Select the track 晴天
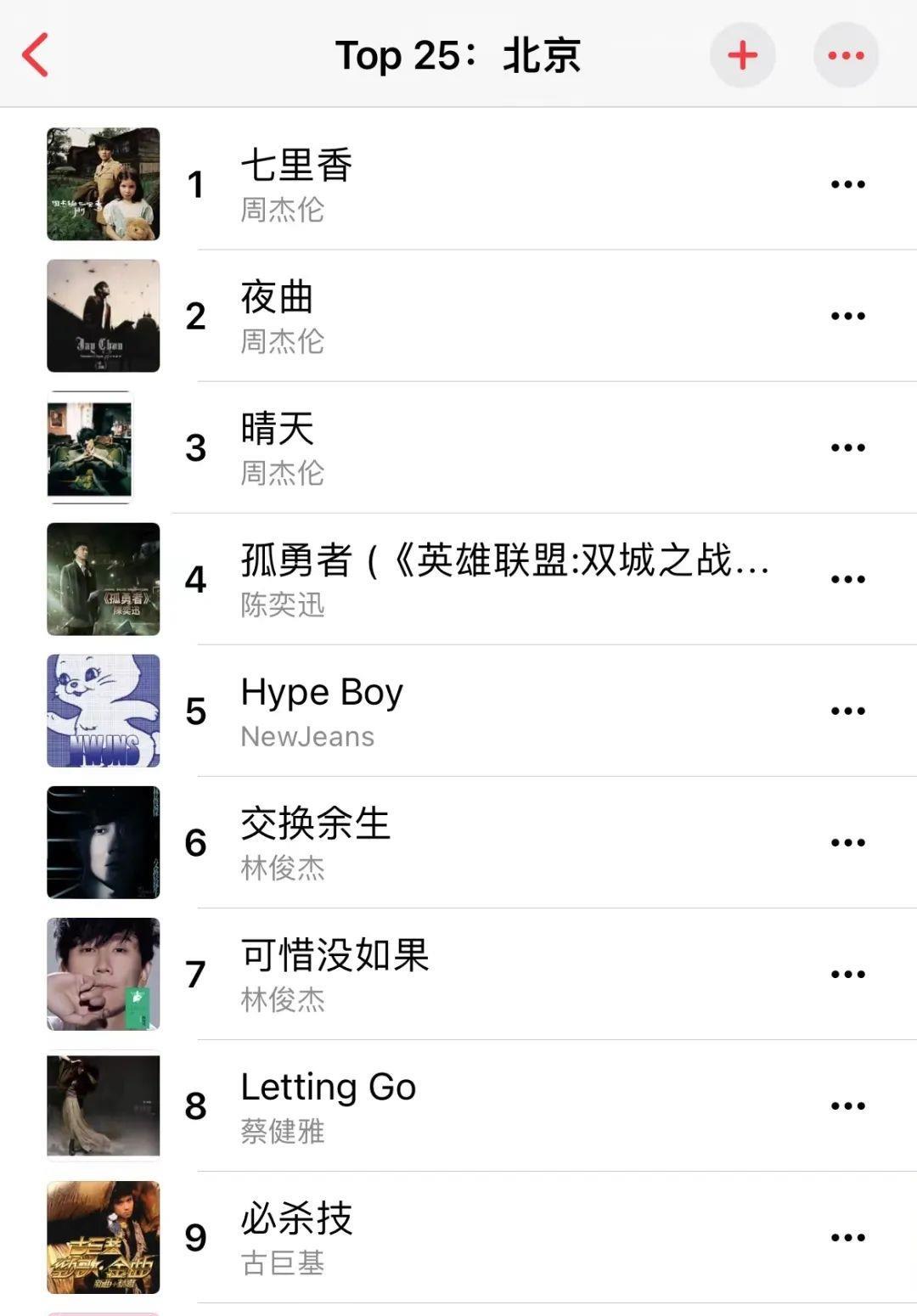The image size is (917, 1316). [278, 430]
